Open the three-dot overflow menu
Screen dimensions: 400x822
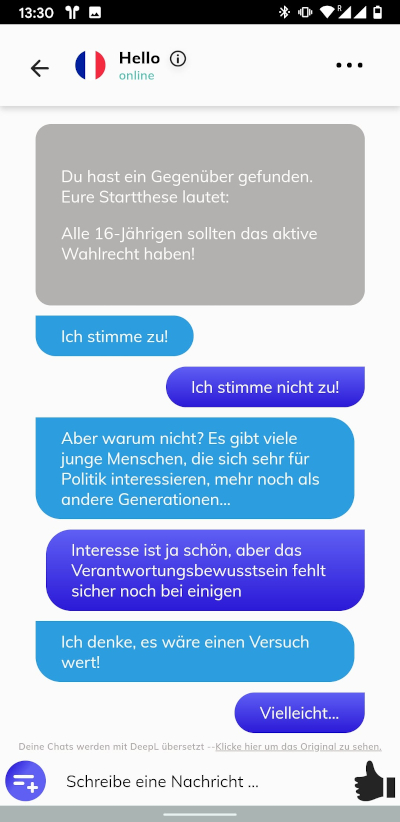tap(349, 66)
